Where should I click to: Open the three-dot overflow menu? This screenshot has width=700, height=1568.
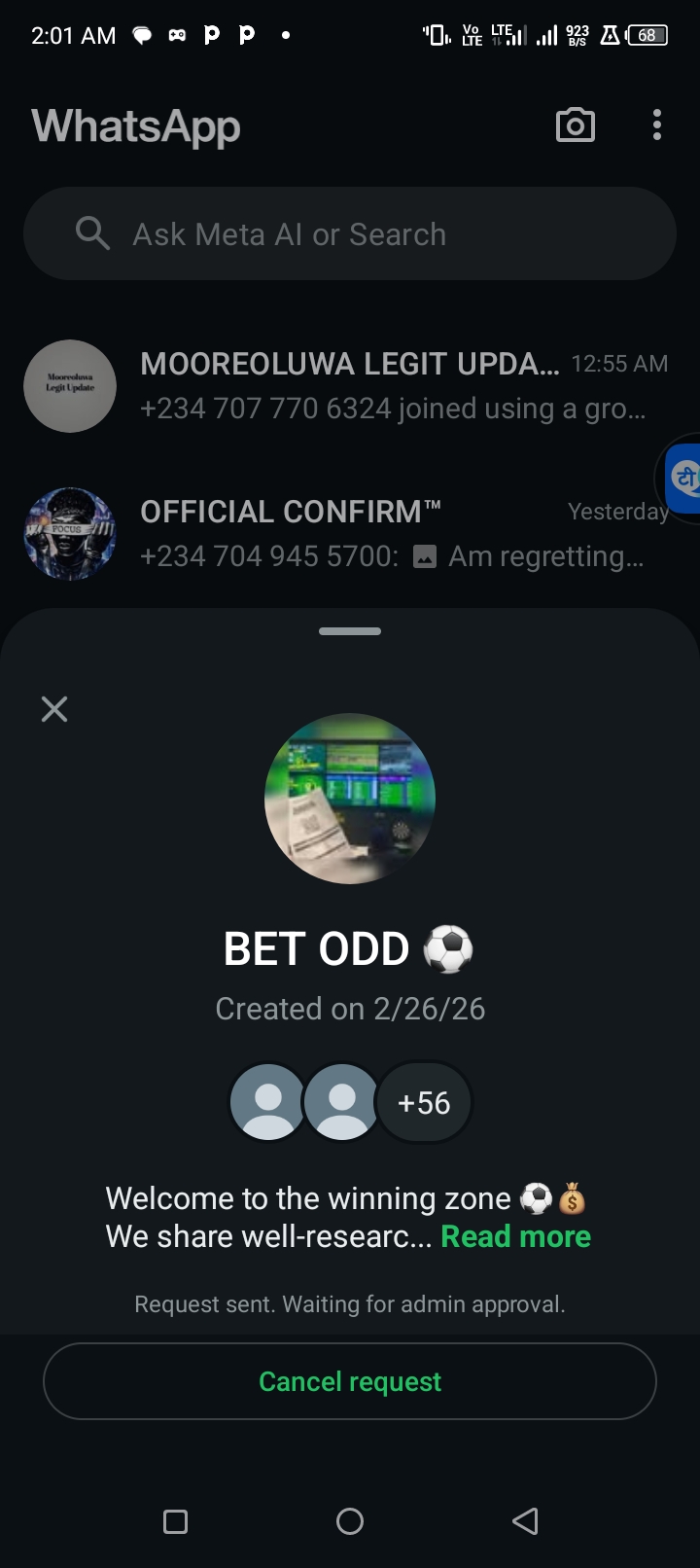tap(657, 125)
